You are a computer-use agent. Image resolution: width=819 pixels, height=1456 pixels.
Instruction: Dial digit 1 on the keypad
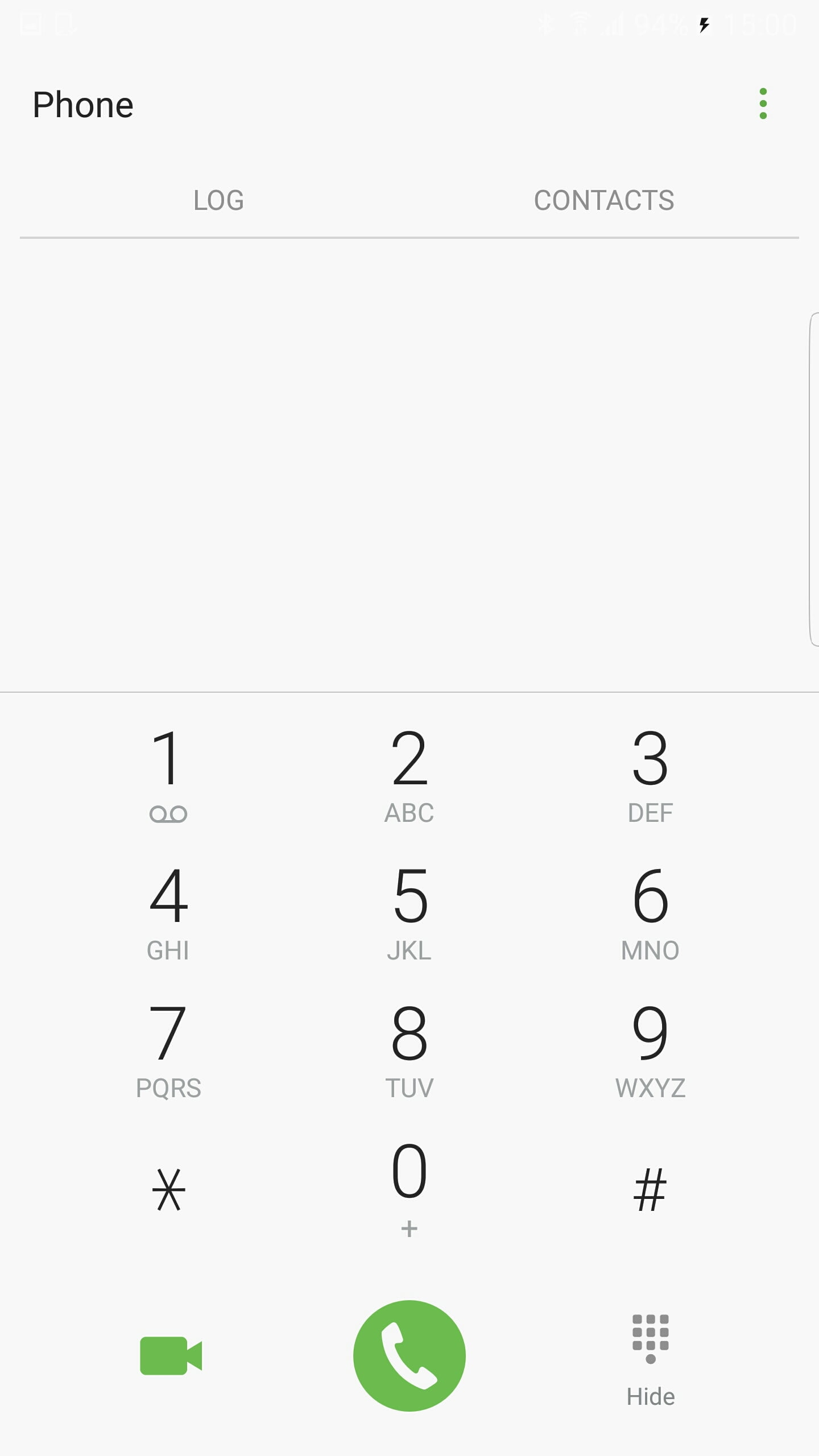click(168, 772)
